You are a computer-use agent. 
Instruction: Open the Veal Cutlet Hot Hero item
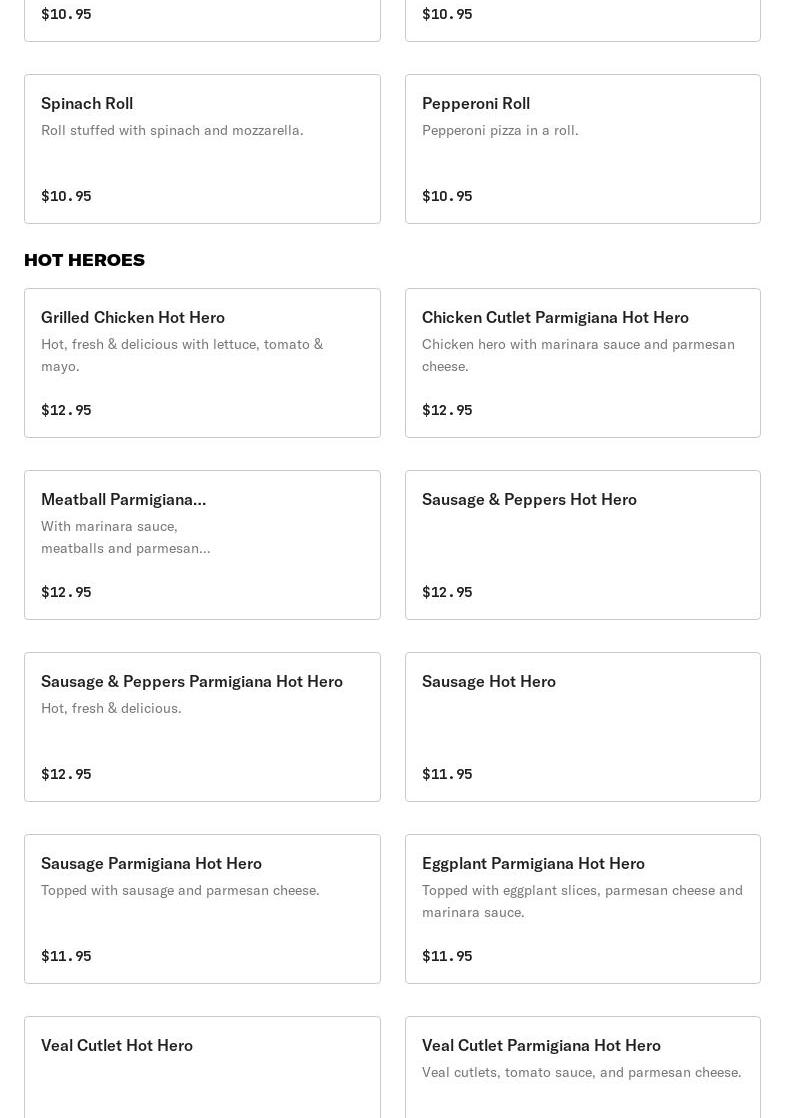click(202, 1066)
